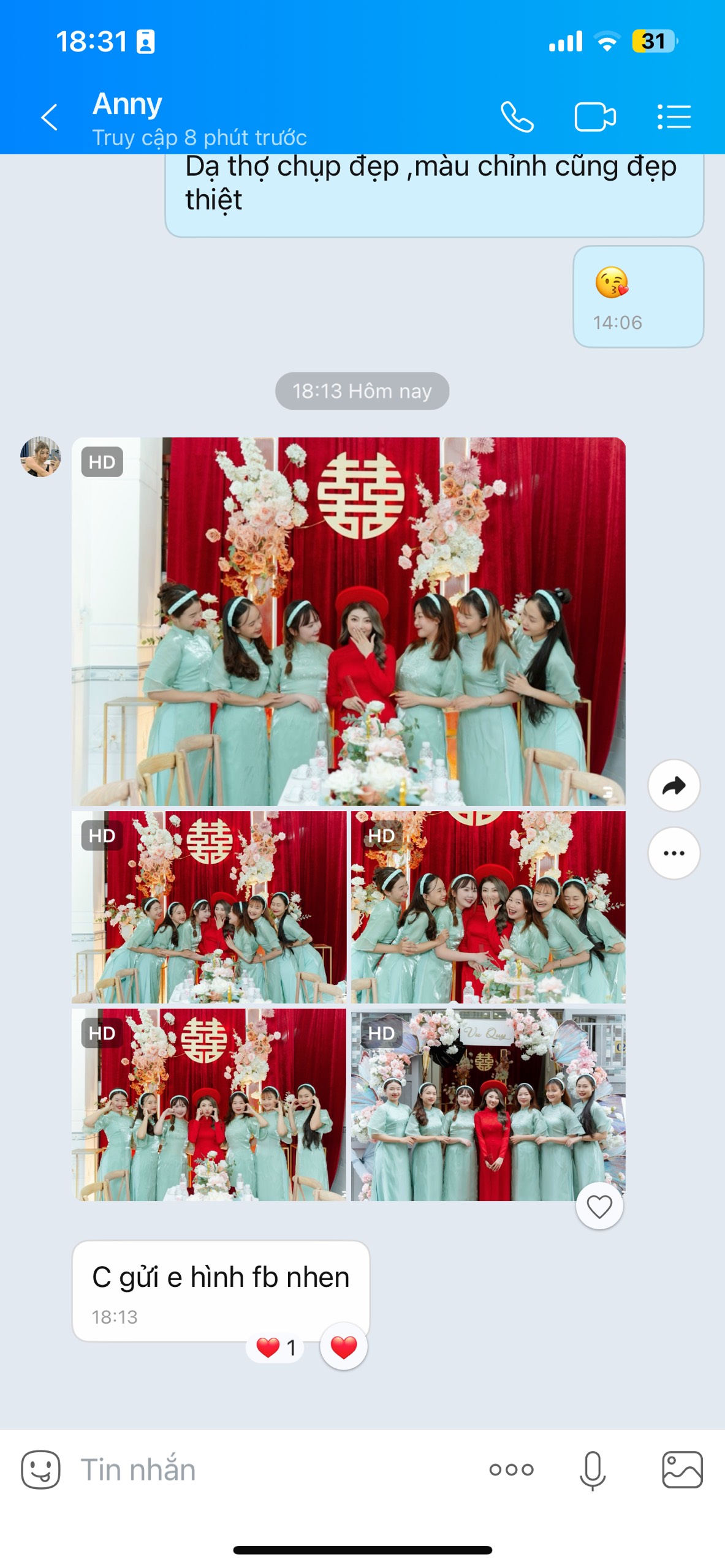Go back from Anny's chat
Screen dimensions: 725x1568
tap(49, 117)
